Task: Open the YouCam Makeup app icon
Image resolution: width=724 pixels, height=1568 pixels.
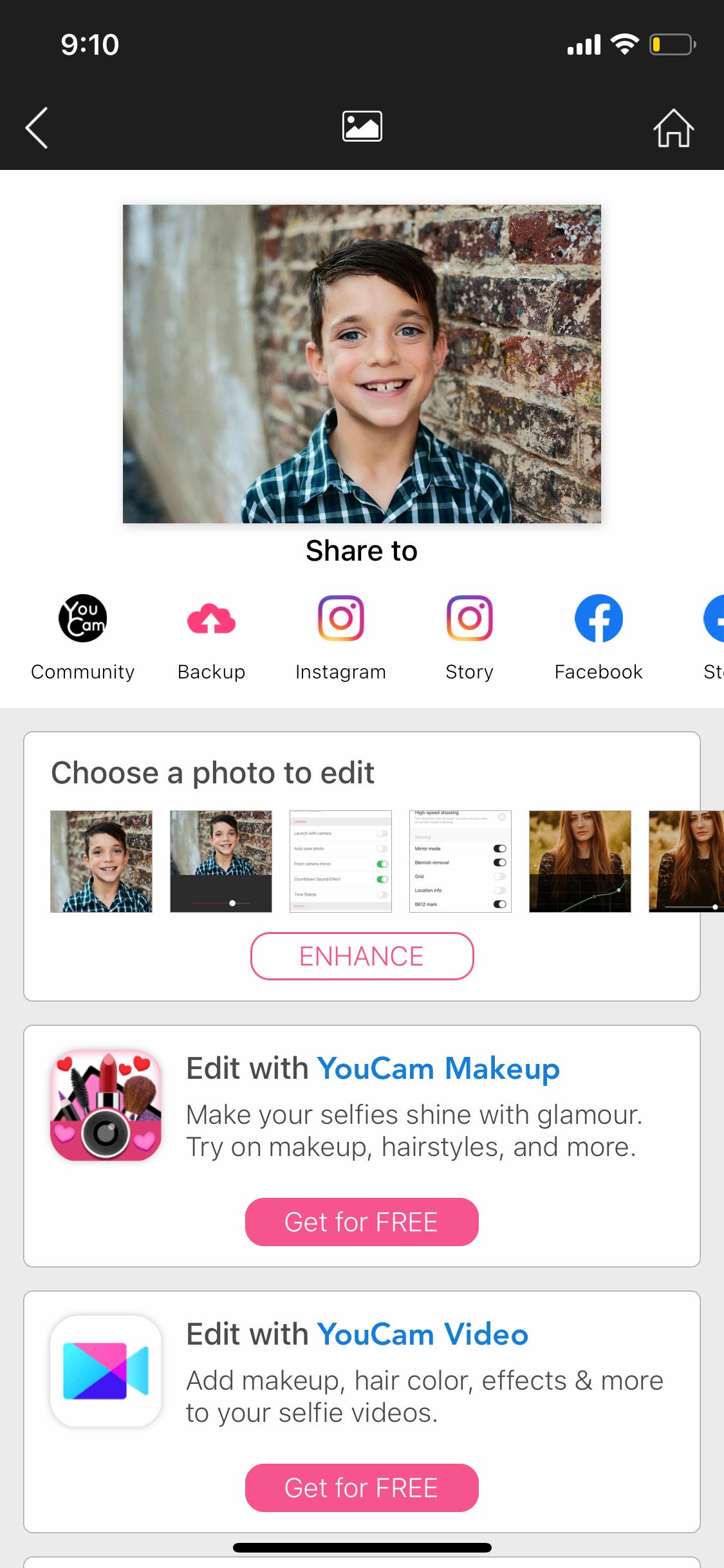Action: (x=106, y=1105)
